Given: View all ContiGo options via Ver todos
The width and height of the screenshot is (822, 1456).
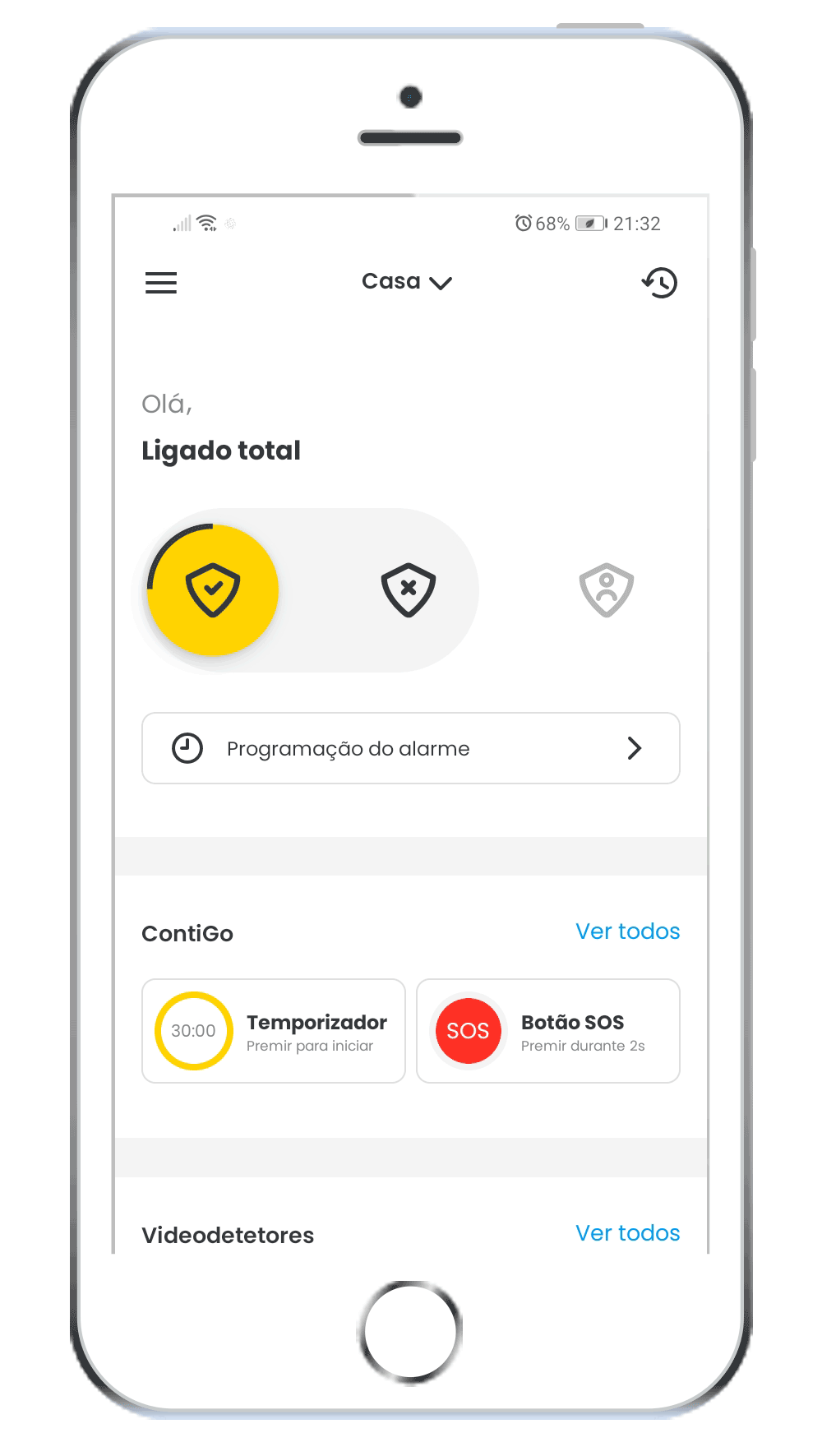Looking at the screenshot, I should [x=627, y=931].
